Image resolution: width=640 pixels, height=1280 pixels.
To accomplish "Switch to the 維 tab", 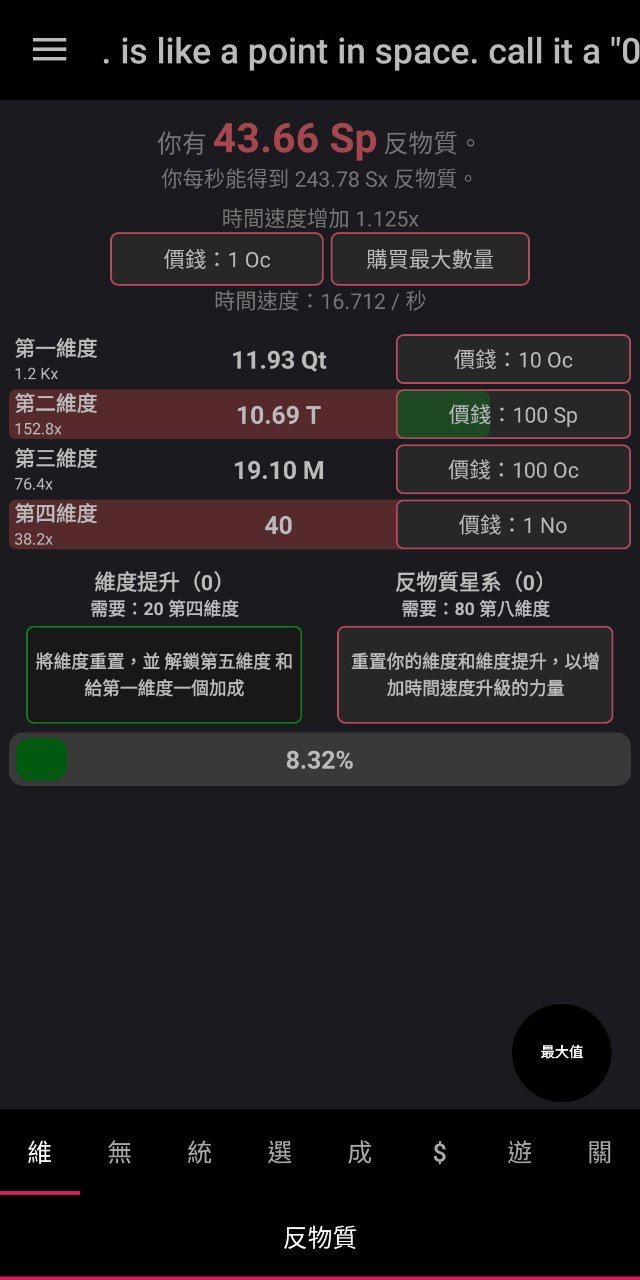I will coord(40,1152).
